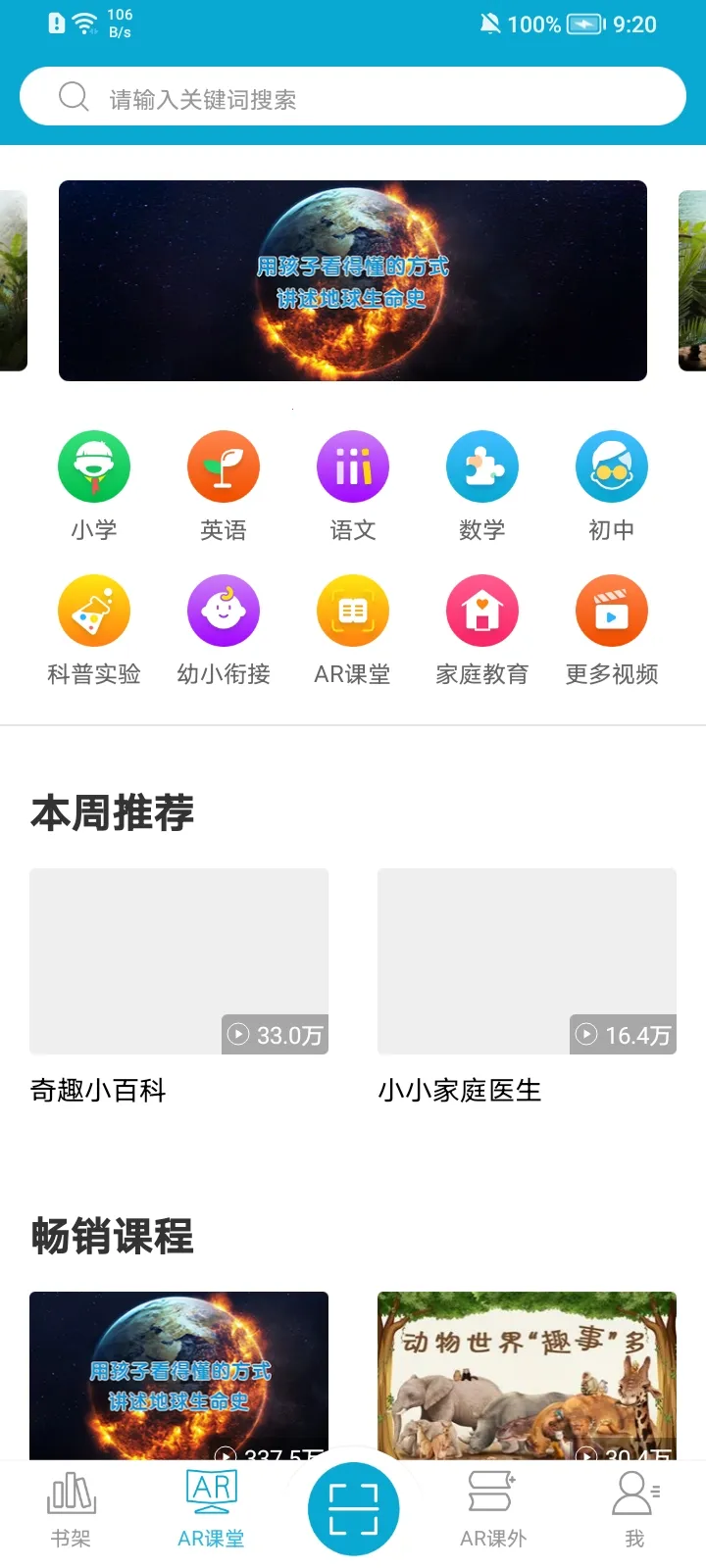Open the 初中 category icon
This screenshot has height=1568, width=706.
[612, 465]
